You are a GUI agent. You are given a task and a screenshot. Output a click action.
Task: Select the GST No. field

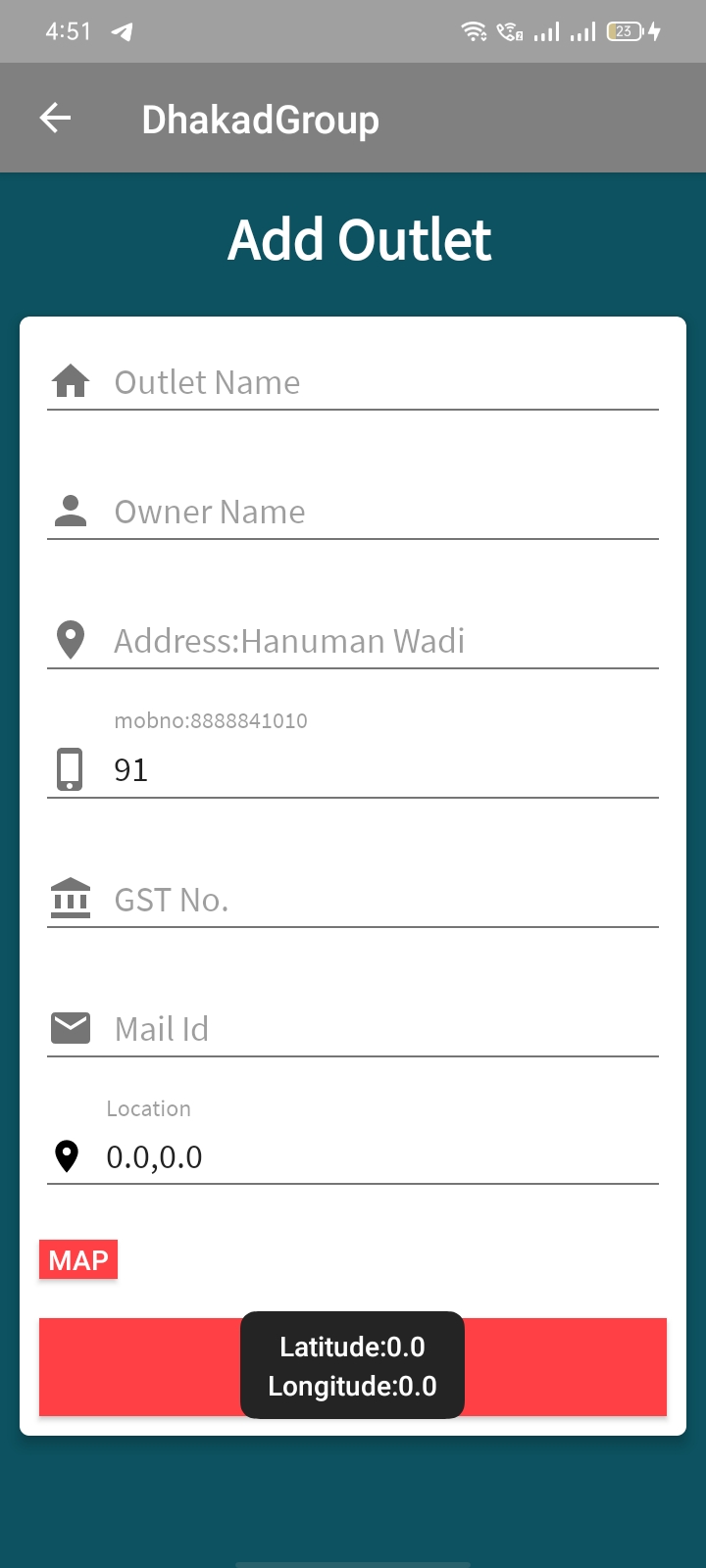pyautogui.click(x=353, y=899)
